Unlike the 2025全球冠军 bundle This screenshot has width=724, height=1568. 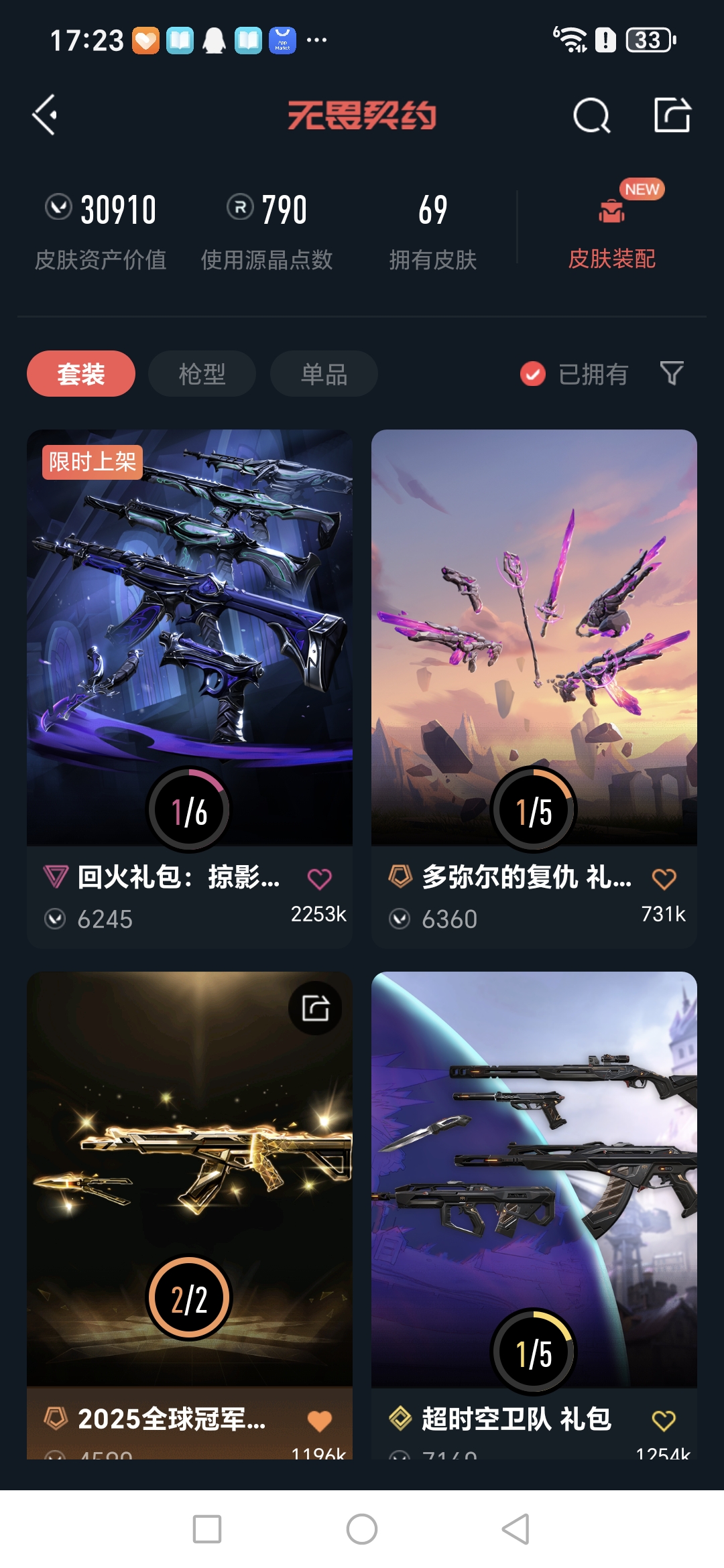320,1420
